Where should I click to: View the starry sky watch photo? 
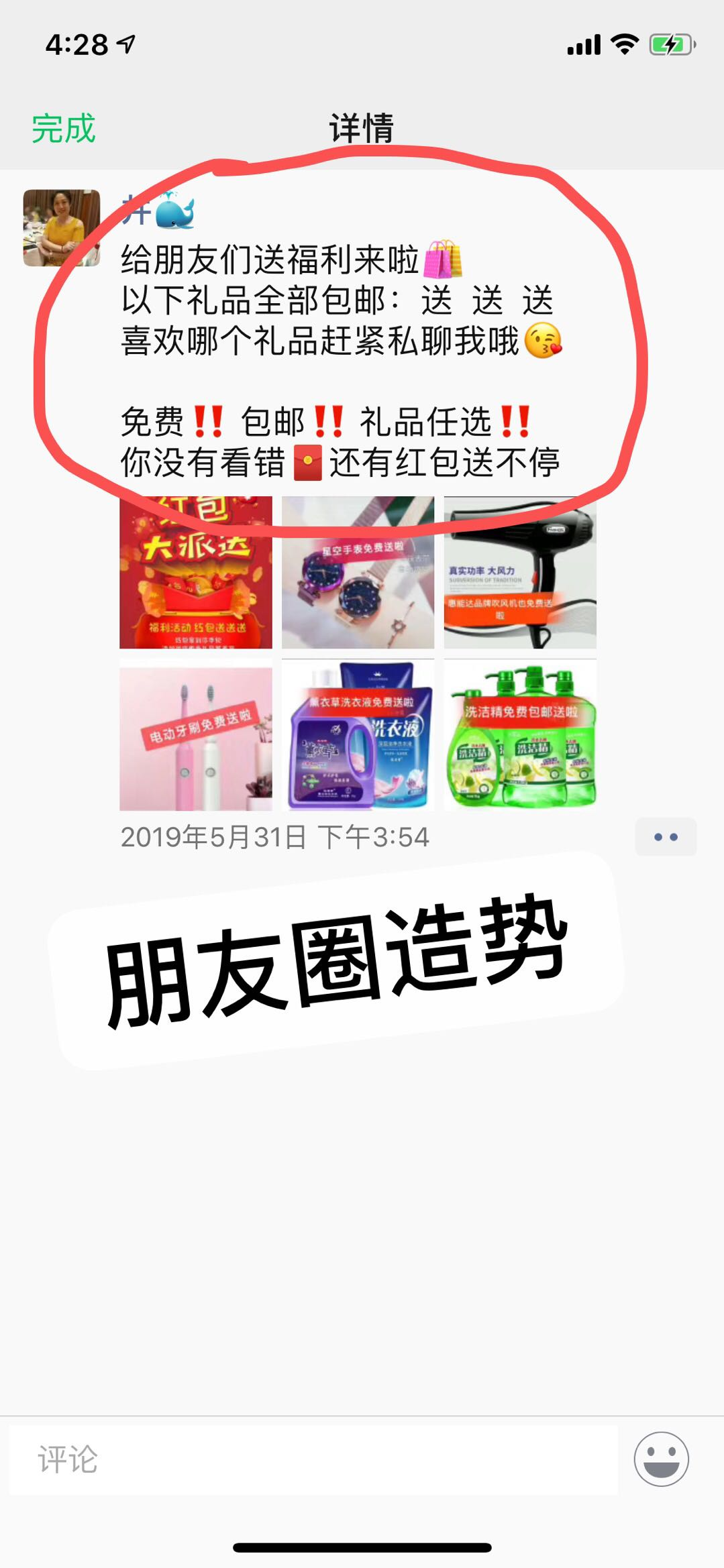[x=358, y=573]
